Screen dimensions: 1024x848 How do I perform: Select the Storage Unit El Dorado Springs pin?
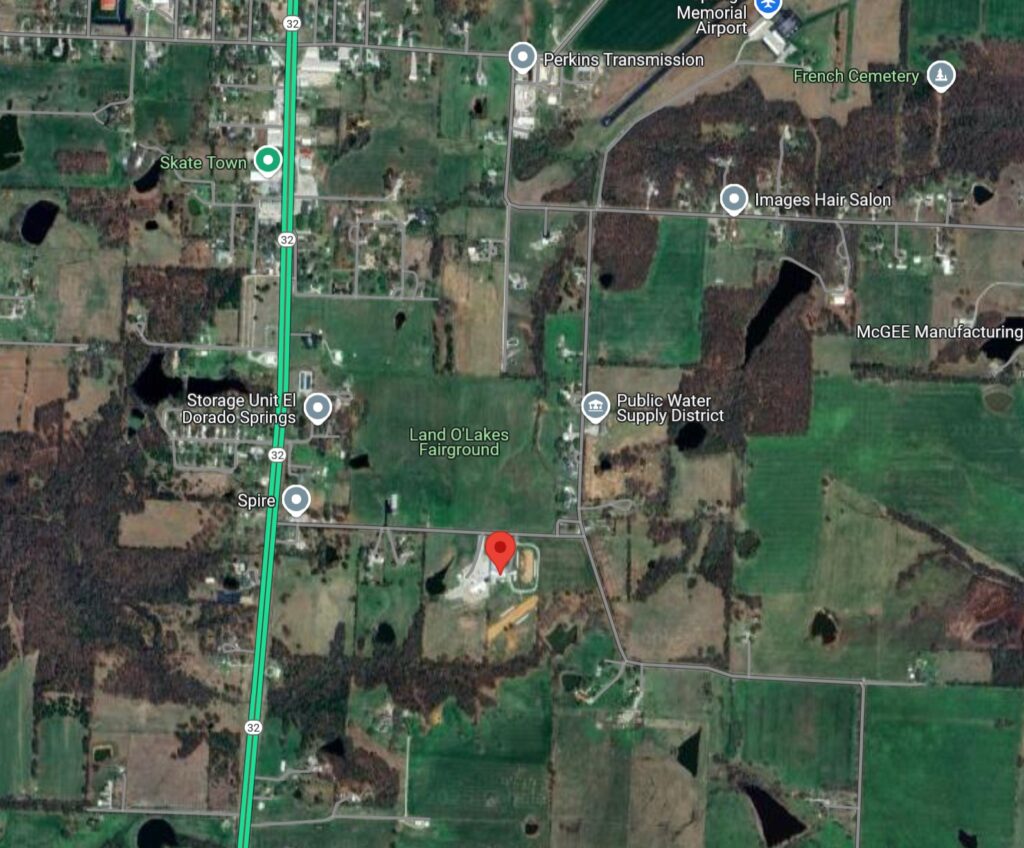tap(318, 407)
